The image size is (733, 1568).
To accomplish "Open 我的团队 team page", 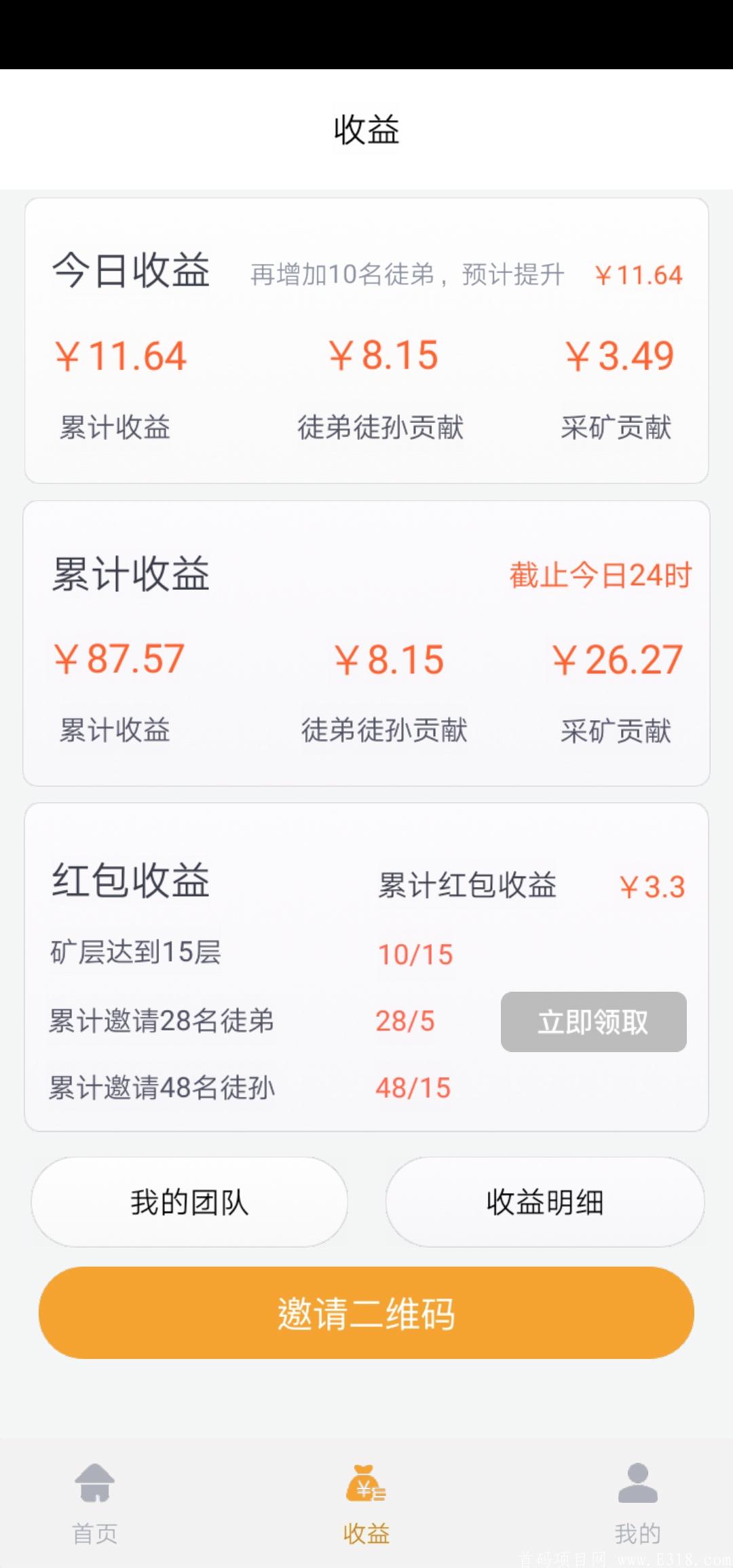I will click(x=189, y=1201).
